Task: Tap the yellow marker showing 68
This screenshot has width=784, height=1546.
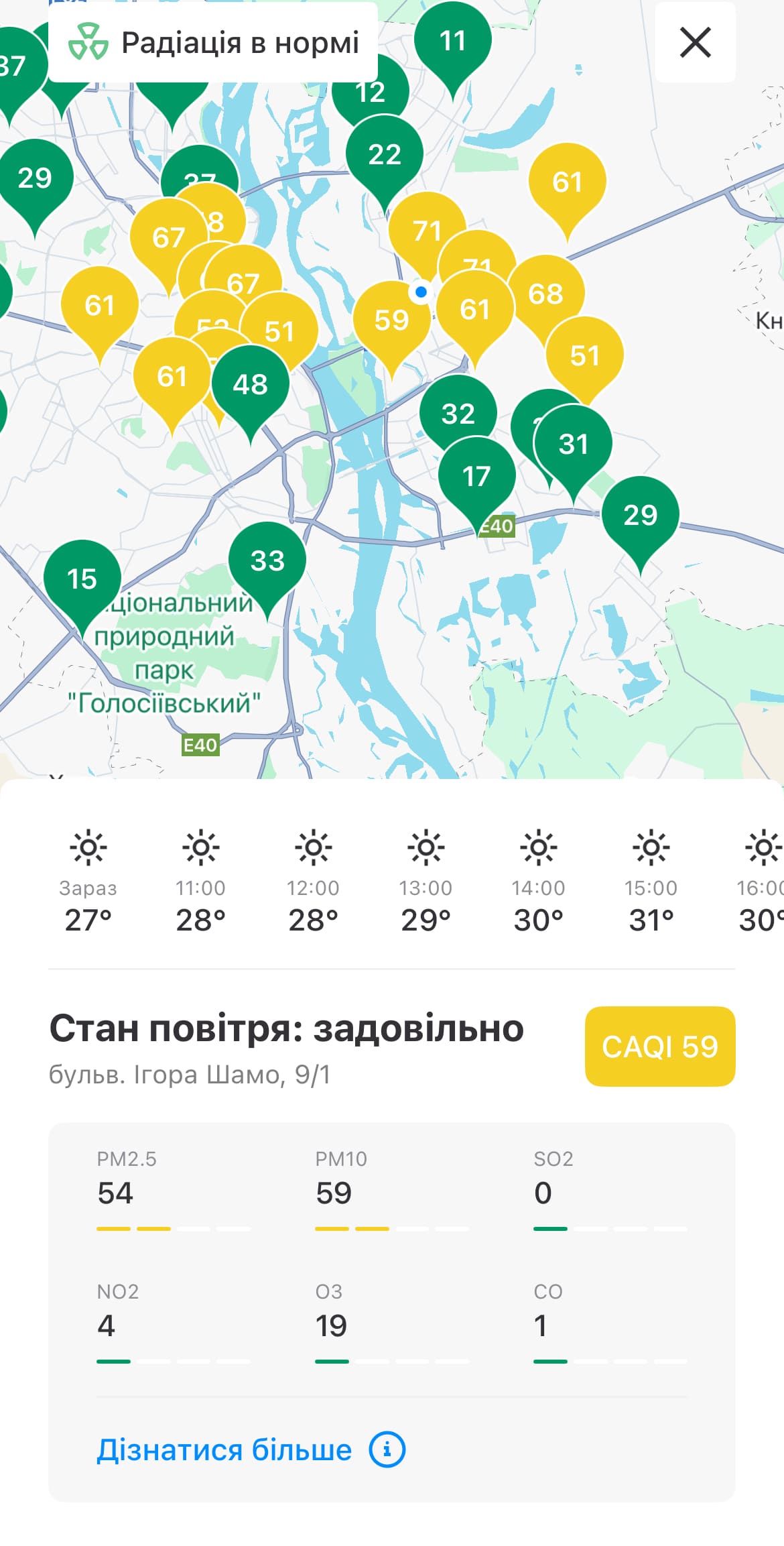Action: pyautogui.click(x=546, y=294)
